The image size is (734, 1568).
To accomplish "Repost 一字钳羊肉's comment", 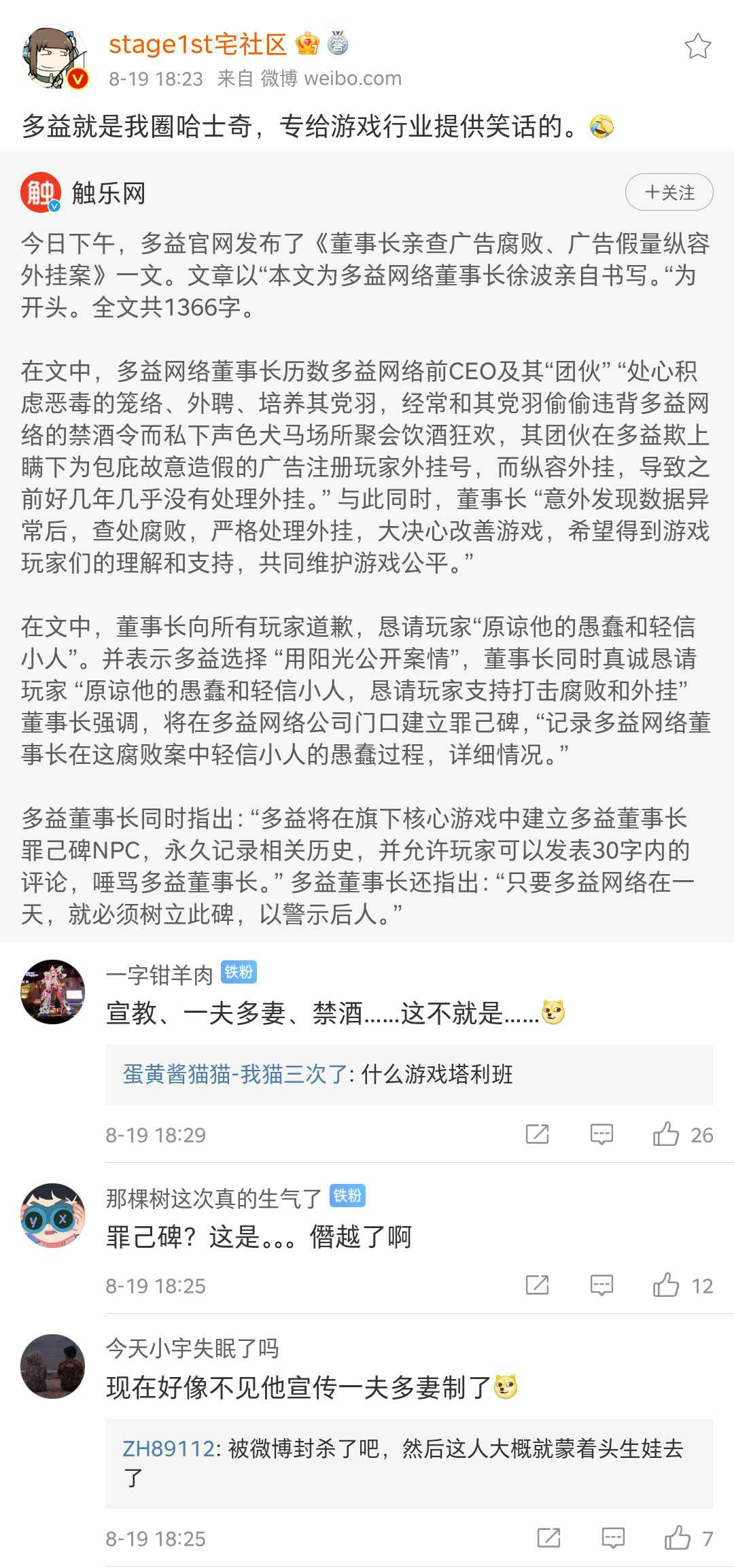I will coord(537,1134).
